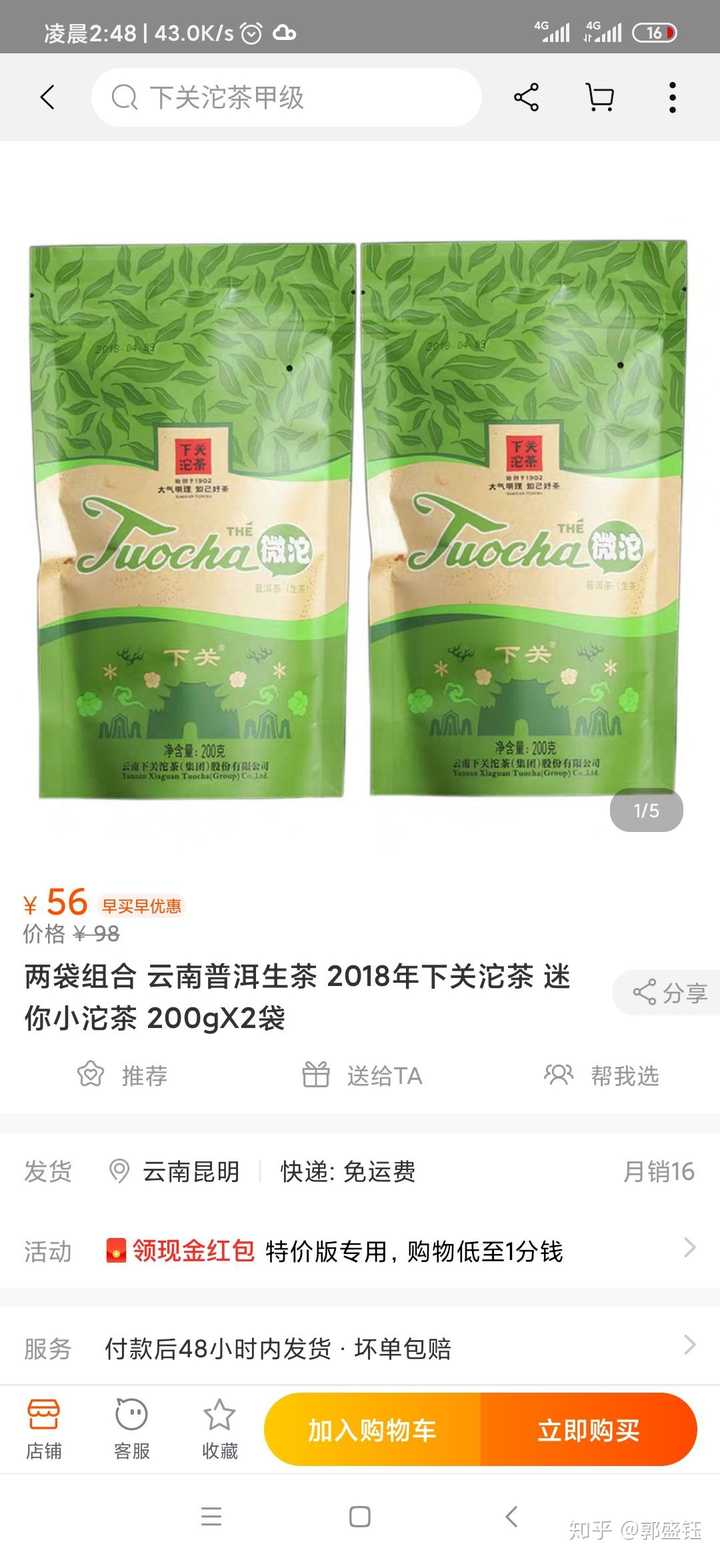Viewport: 720px width, 1560px height.
Task: Open the Tuocha product image
Action: point(359,519)
